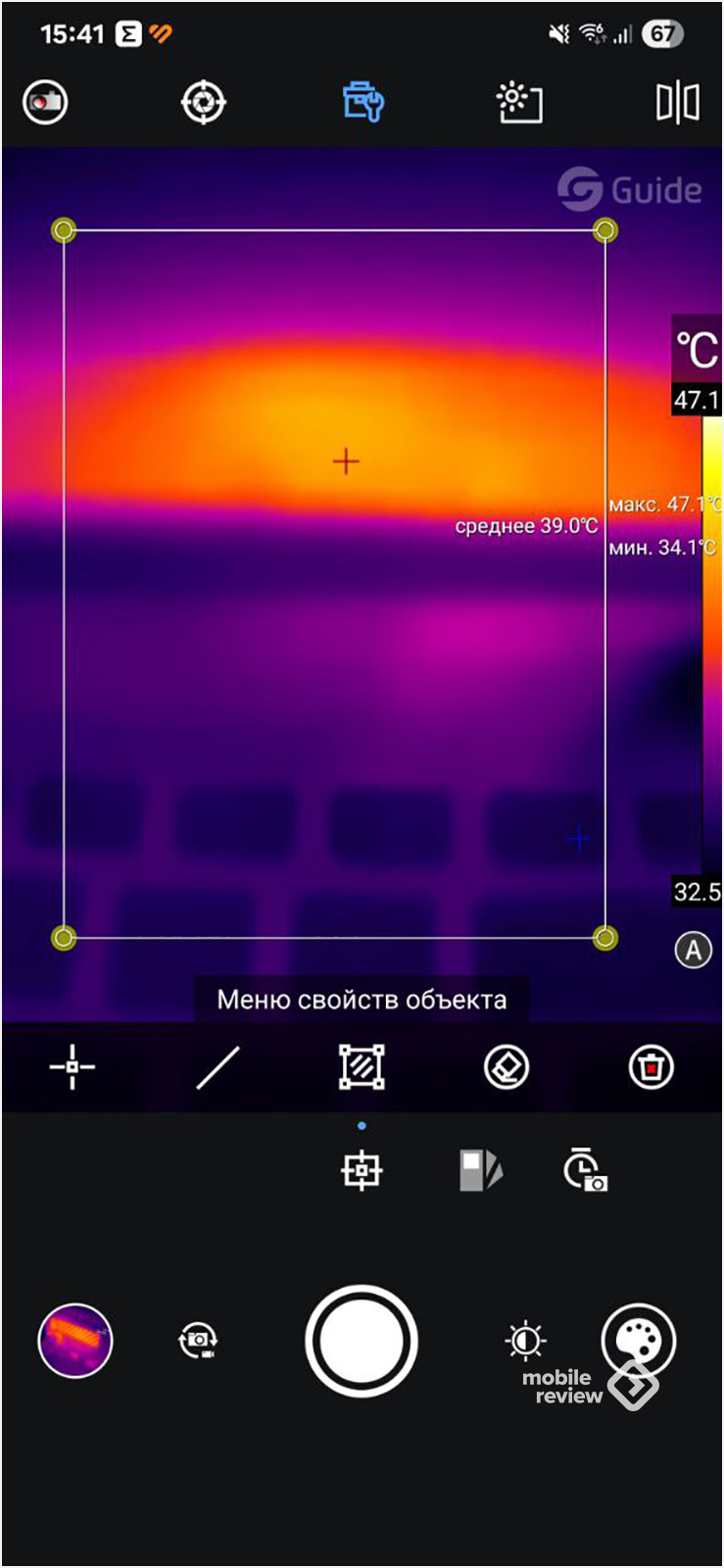This screenshot has width=724, height=1568.
Task: Switch between photo and video mode
Action: click(198, 1340)
